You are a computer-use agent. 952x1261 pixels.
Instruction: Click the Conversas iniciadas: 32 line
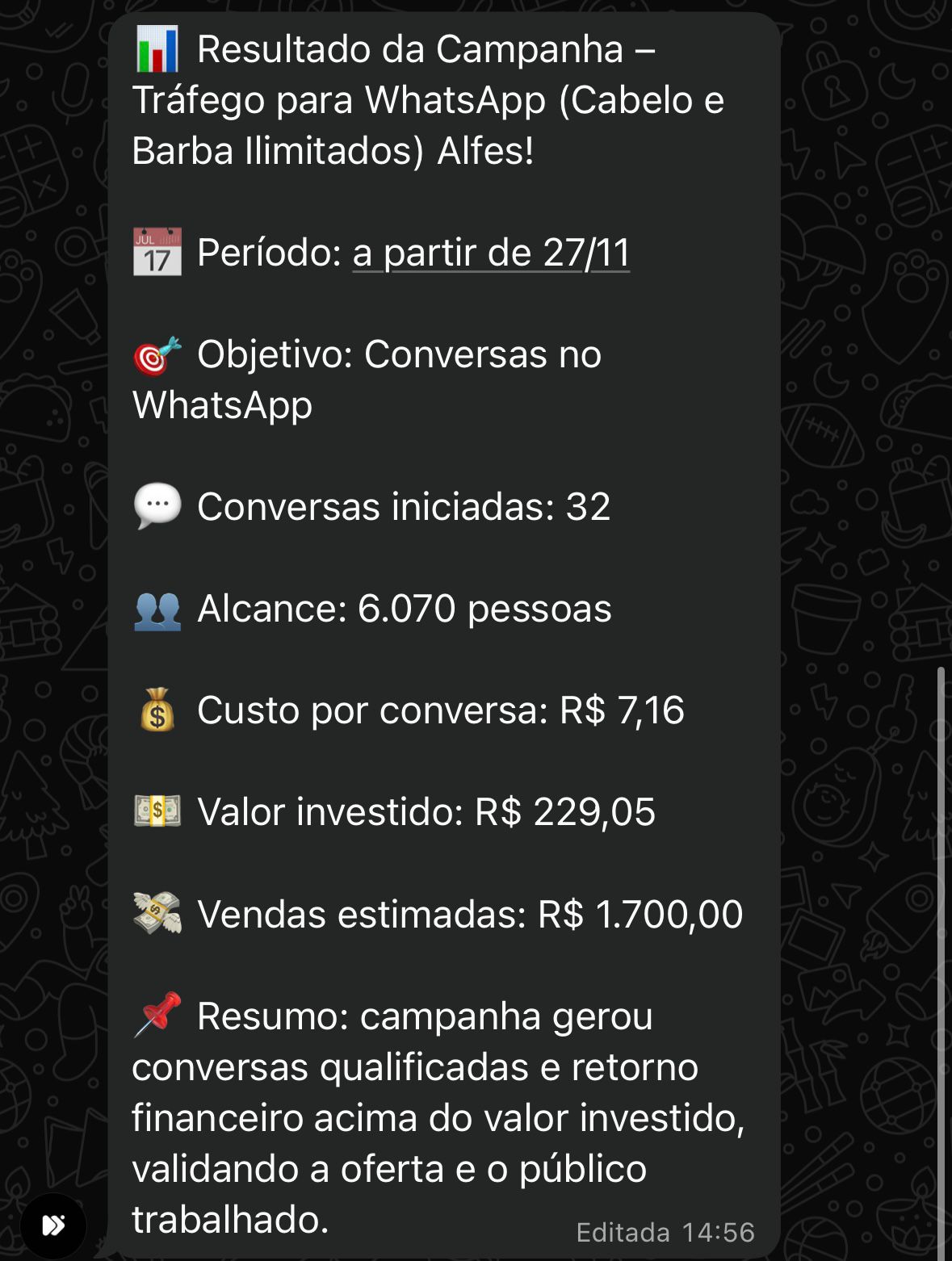(x=404, y=507)
